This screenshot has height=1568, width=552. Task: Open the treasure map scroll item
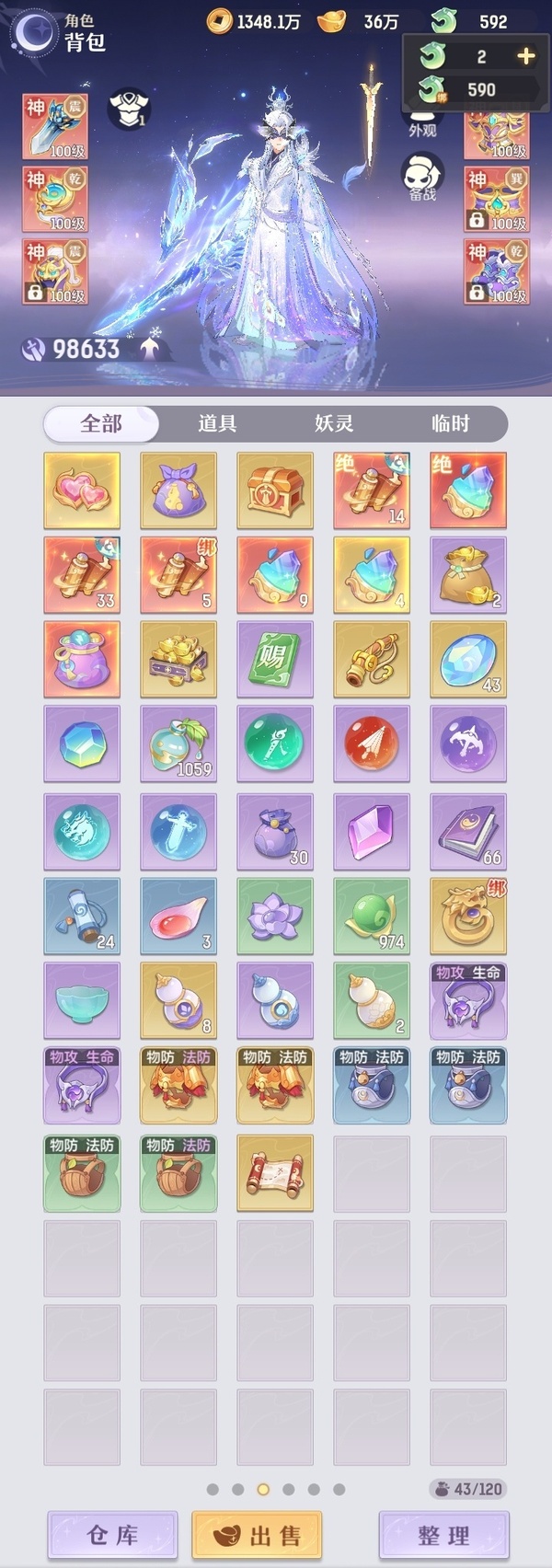pyautogui.click(x=275, y=1172)
